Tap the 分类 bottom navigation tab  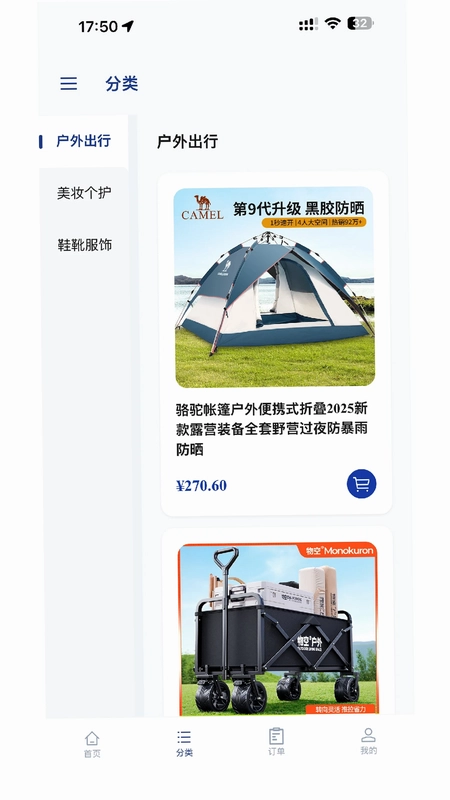(x=184, y=744)
